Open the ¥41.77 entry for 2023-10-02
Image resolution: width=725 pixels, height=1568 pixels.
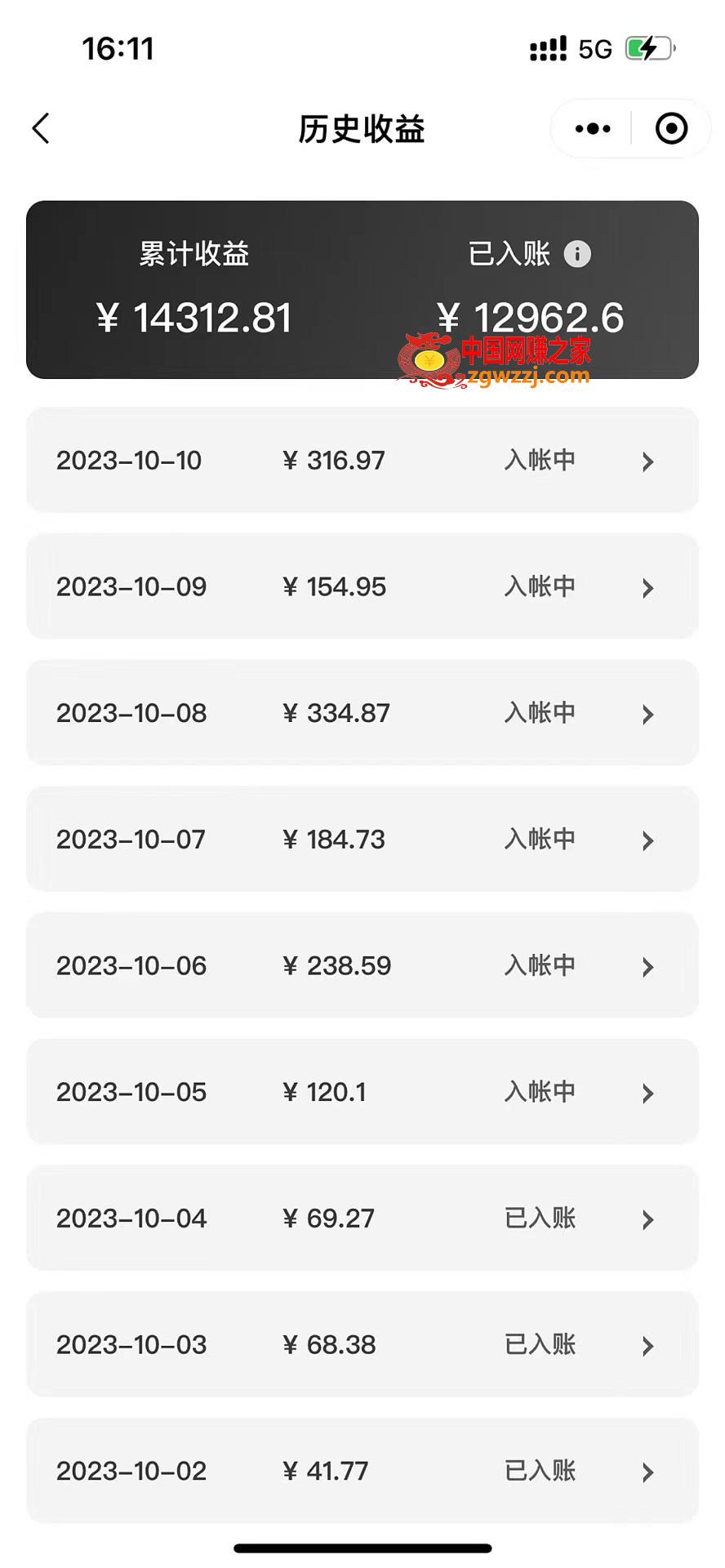tap(362, 1471)
